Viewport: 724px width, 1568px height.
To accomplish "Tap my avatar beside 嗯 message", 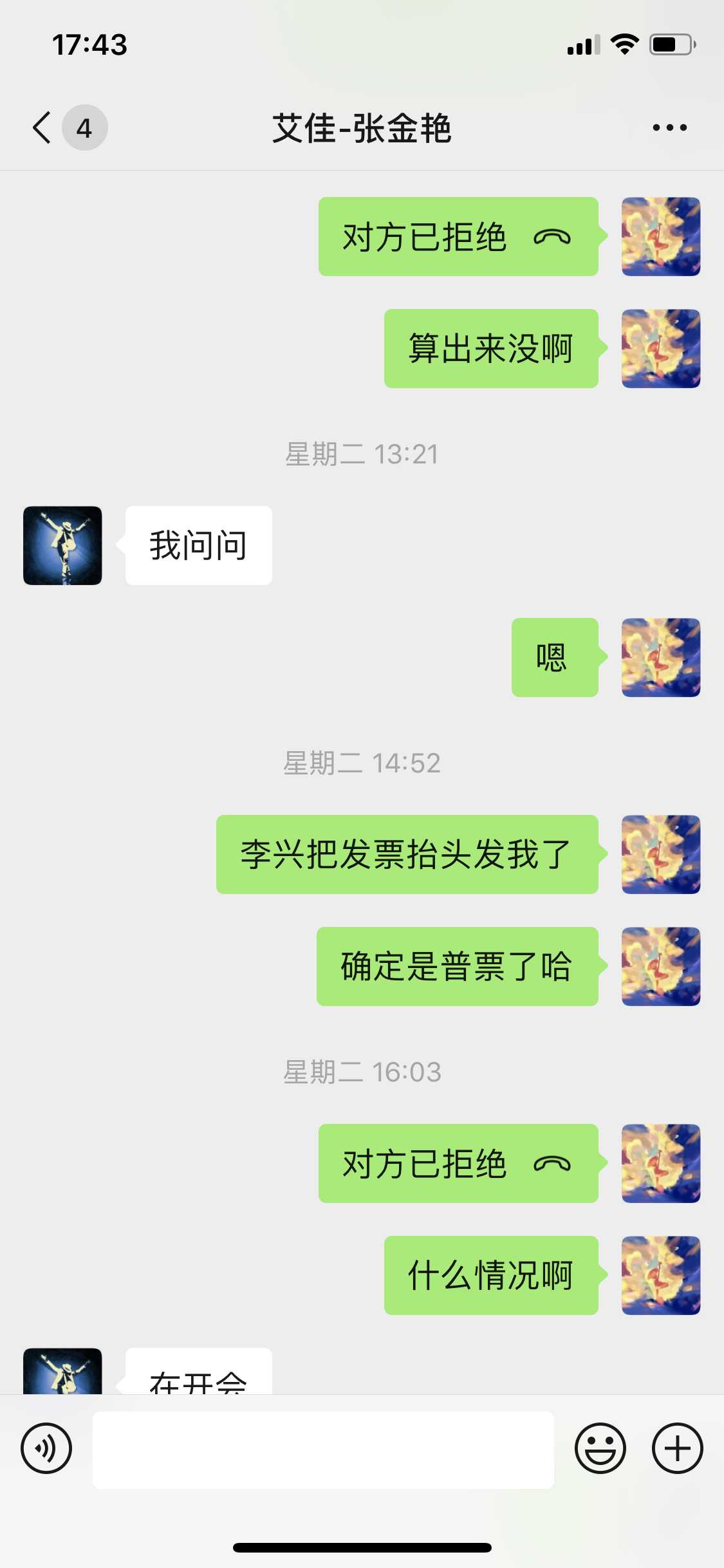I will pyautogui.click(x=660, y=657).
